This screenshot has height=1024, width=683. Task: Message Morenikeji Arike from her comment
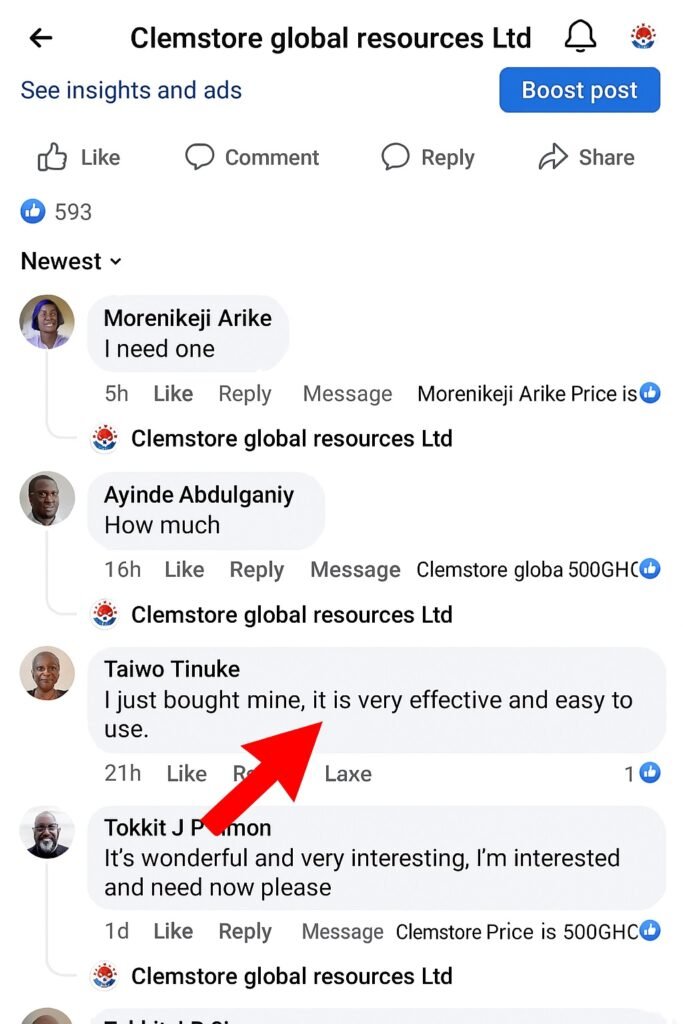347,394
